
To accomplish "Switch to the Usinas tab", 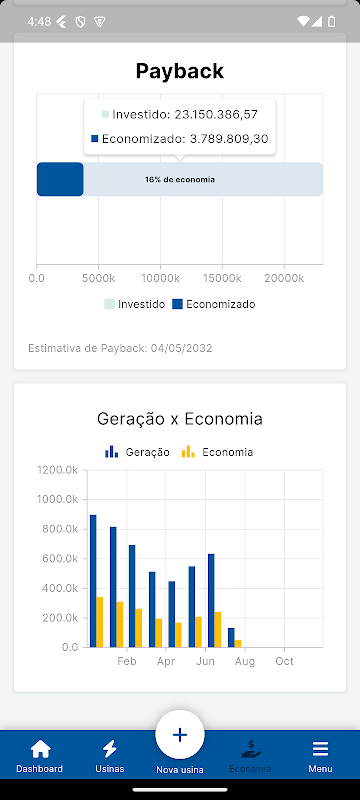I will pos(110,756).
